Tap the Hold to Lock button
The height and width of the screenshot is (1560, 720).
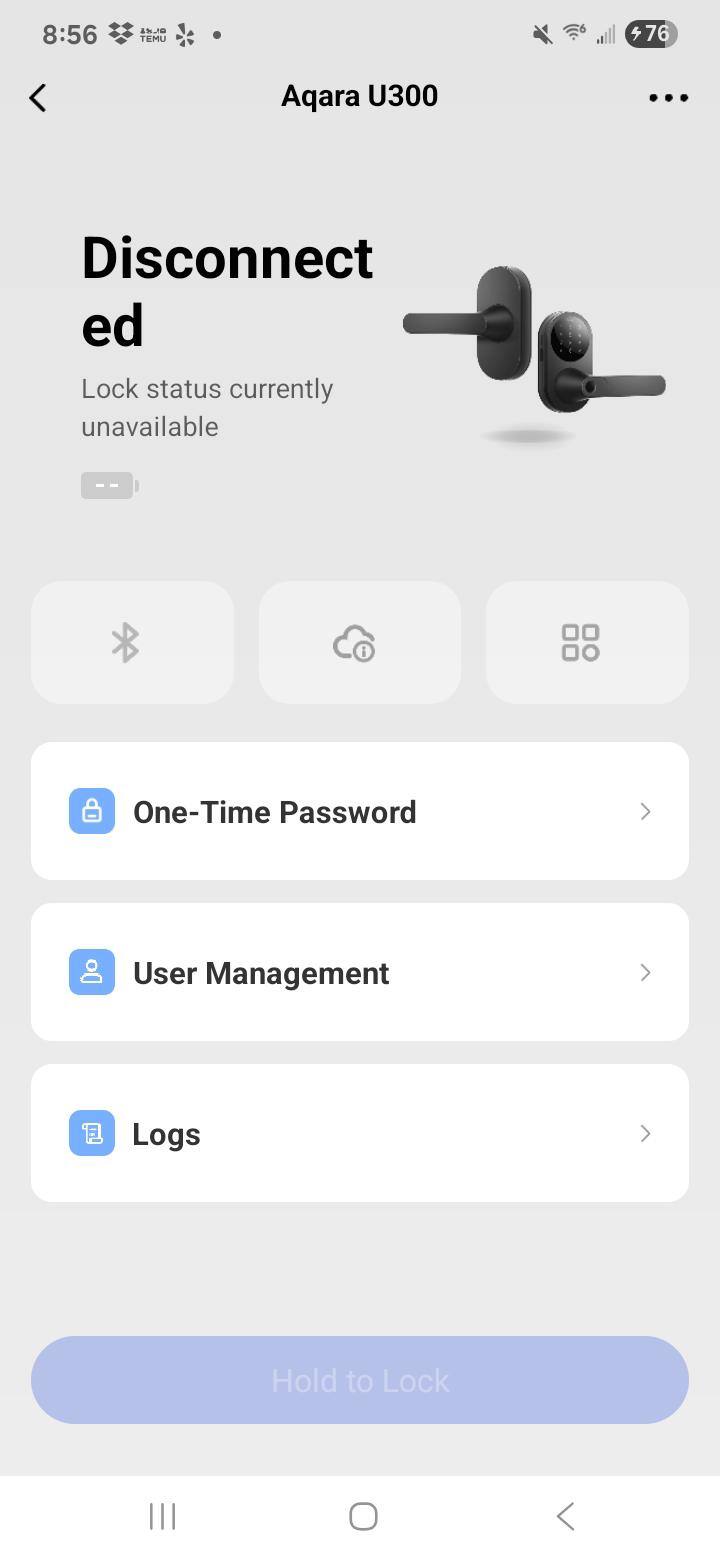click(360, 1380)
